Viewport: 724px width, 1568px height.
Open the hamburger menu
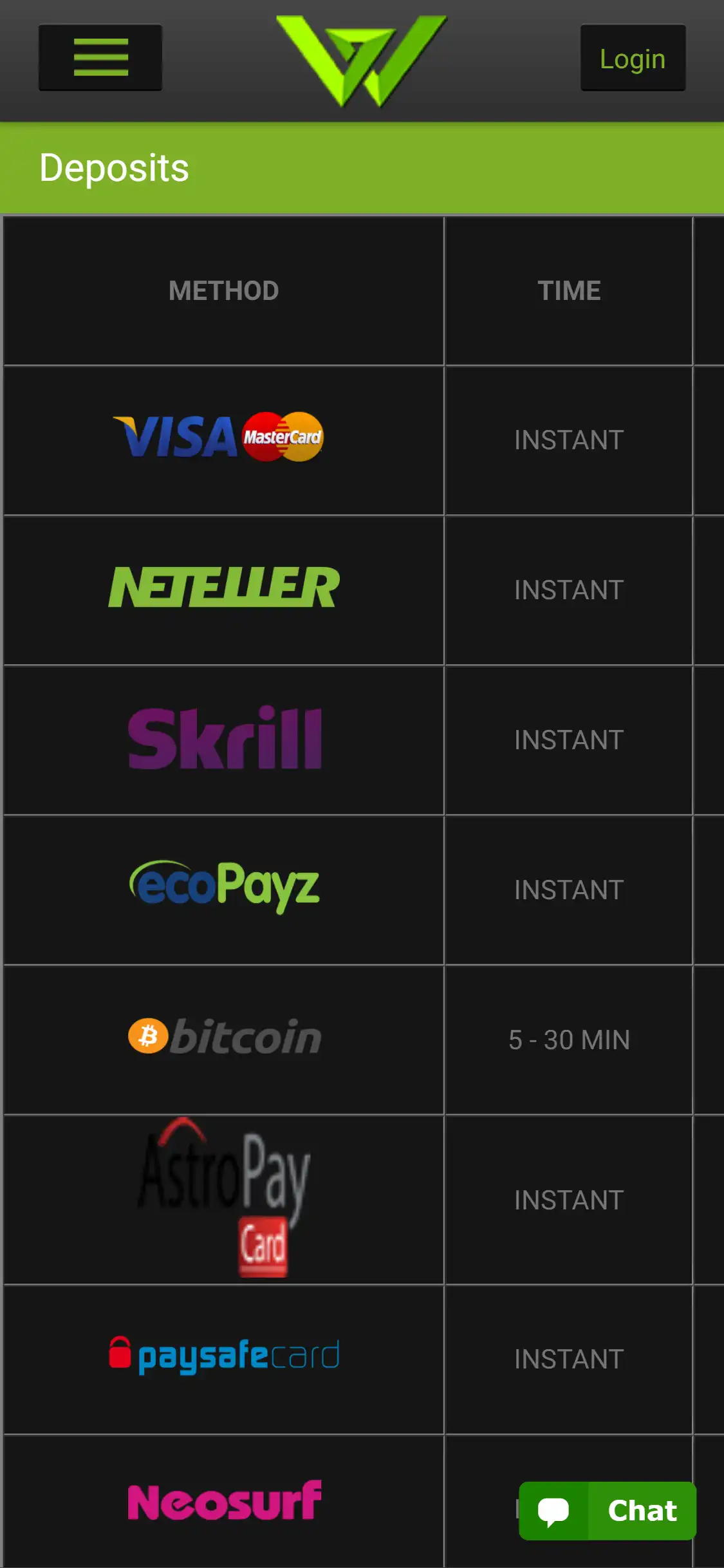(100, 57)
